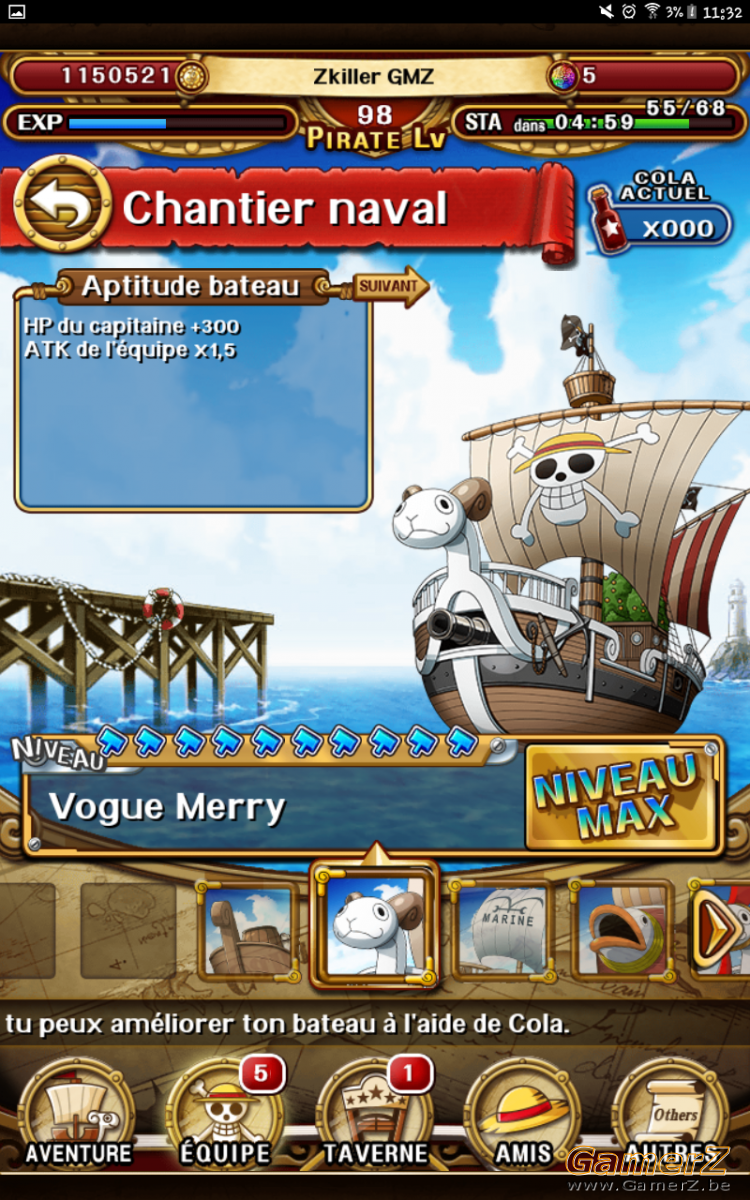Go to the Amis tab

[523, 1115]
